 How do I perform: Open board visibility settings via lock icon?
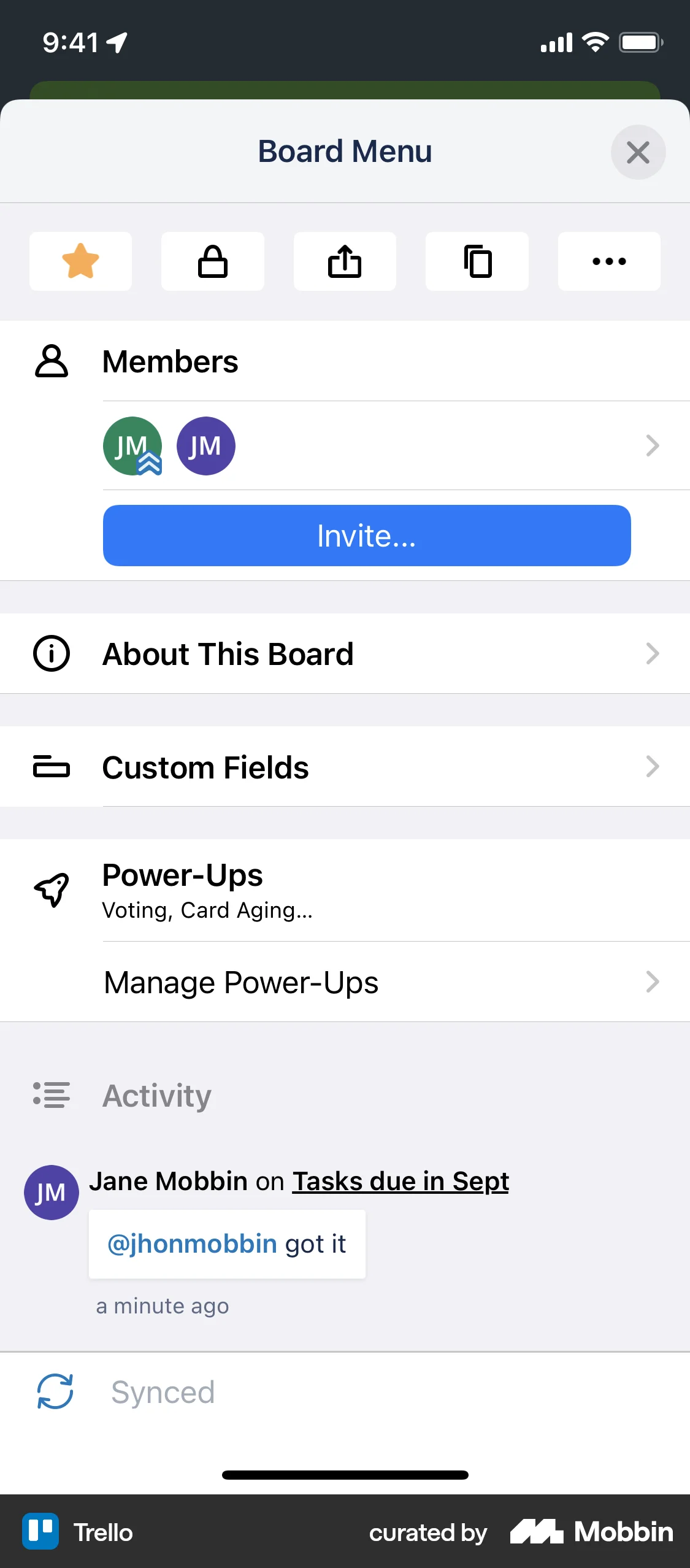[212, 261]
